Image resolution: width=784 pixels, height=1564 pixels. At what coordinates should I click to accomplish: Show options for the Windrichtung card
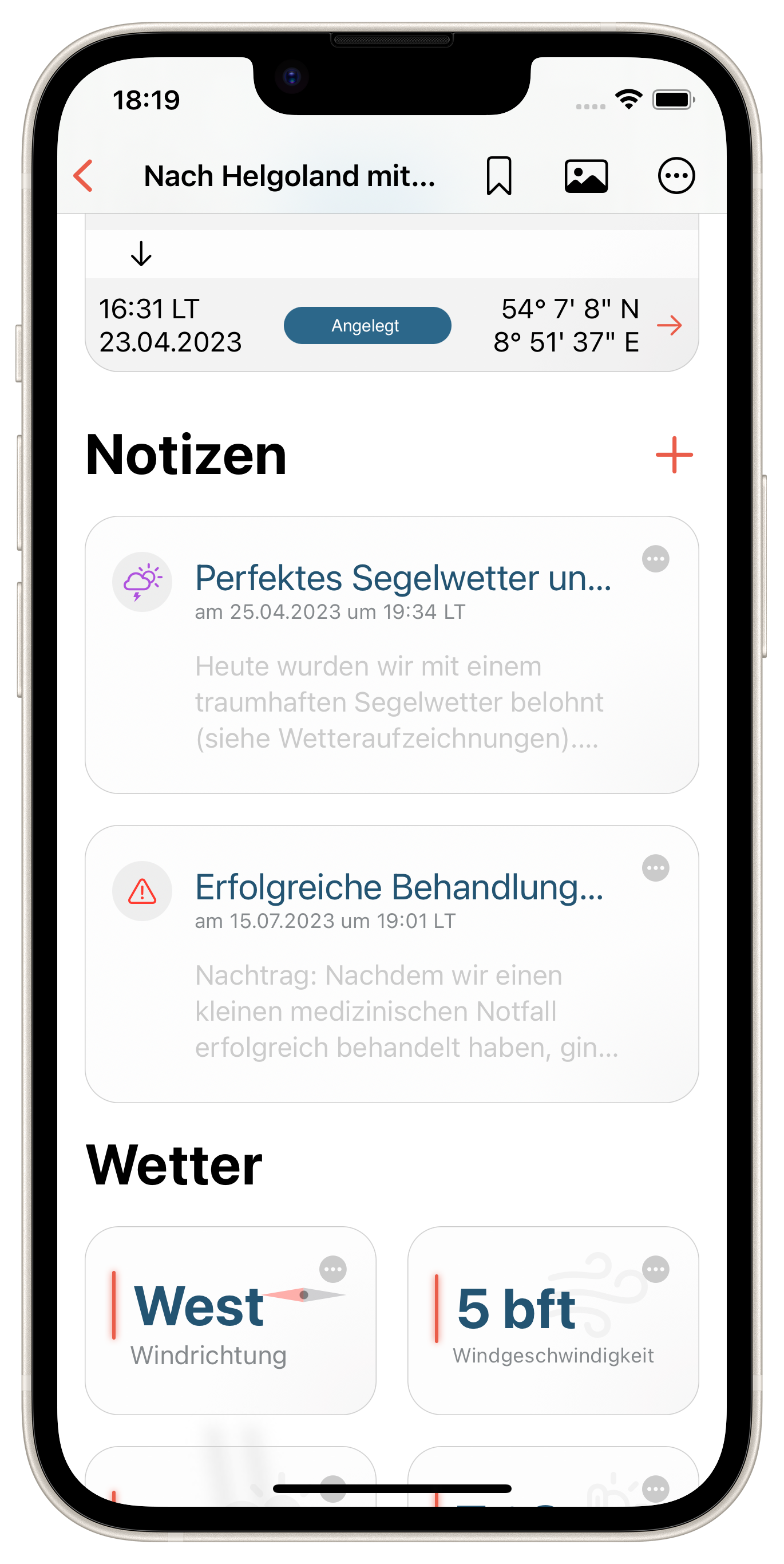(x=332, y=1269)
